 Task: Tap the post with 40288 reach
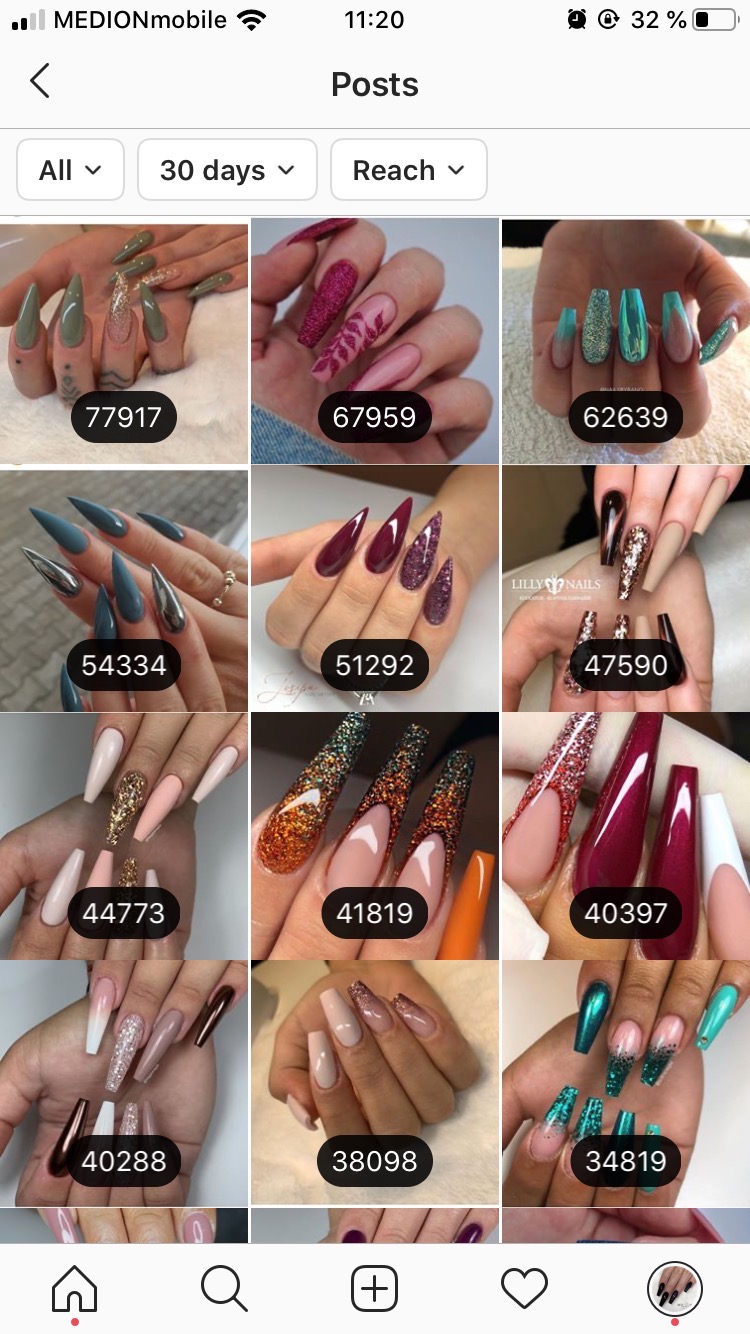pos(124,1084)
